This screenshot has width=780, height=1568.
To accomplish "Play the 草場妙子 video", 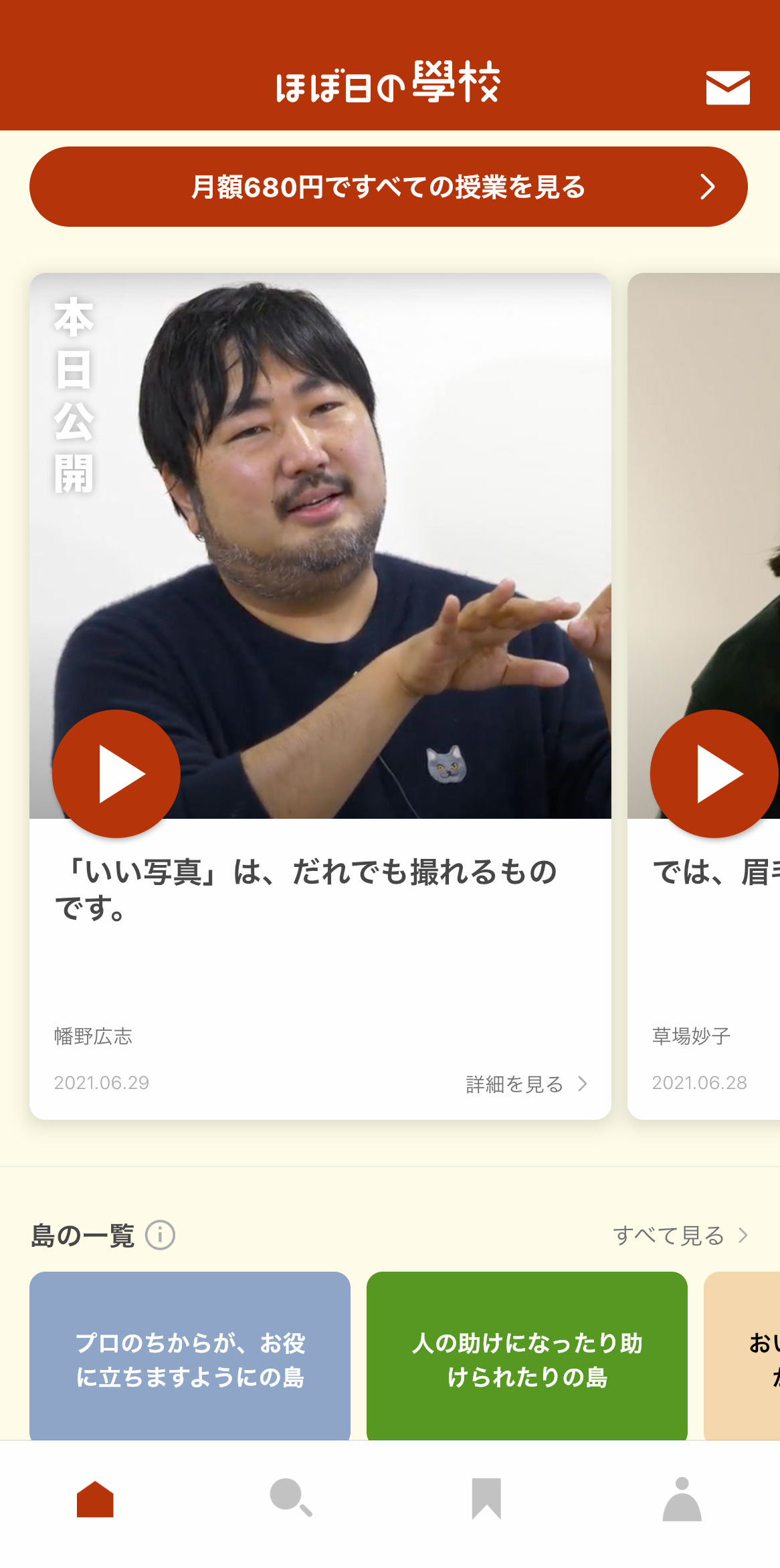I will click(713, 773).
